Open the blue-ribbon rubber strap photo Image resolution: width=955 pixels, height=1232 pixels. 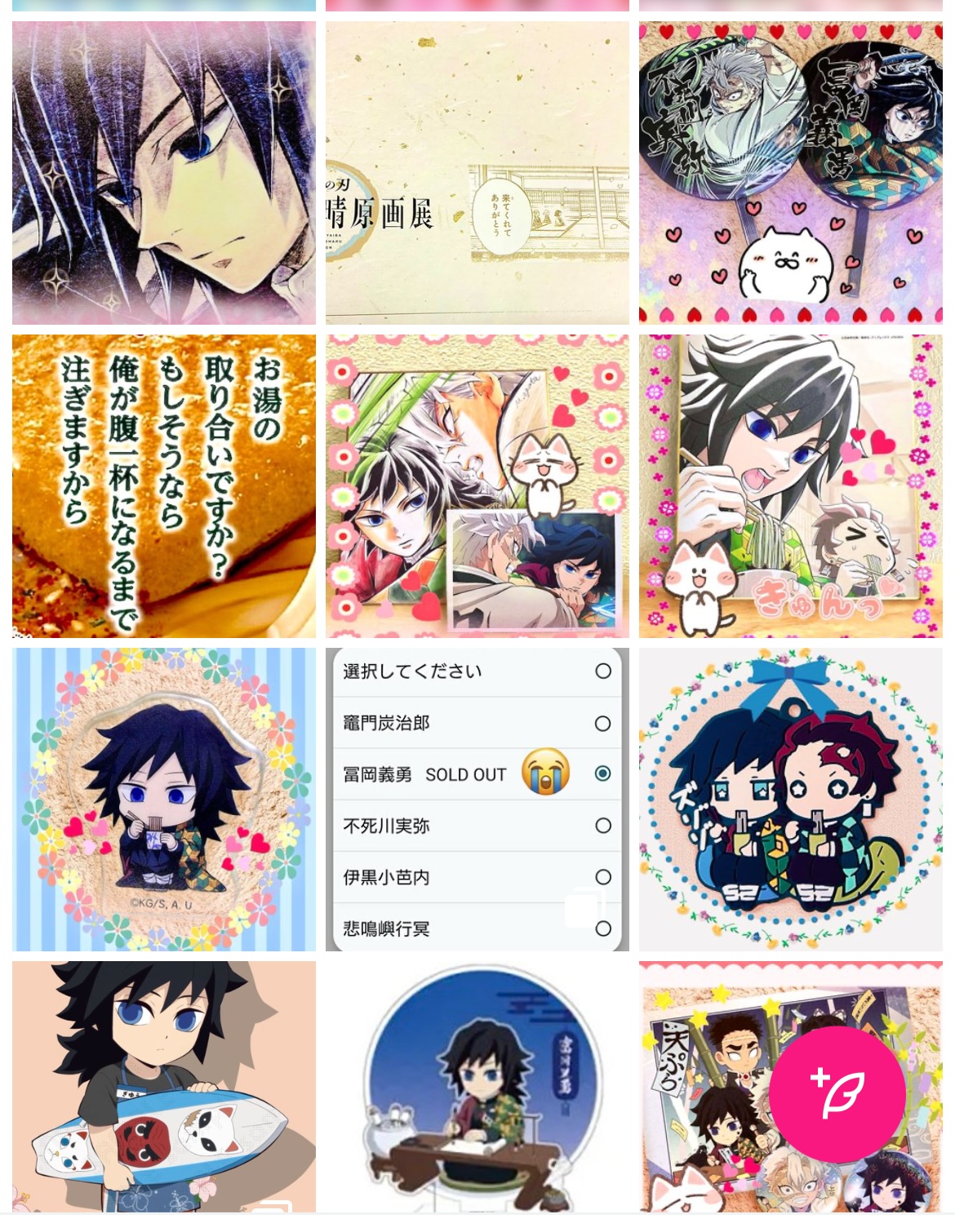(x=790, y=800)
